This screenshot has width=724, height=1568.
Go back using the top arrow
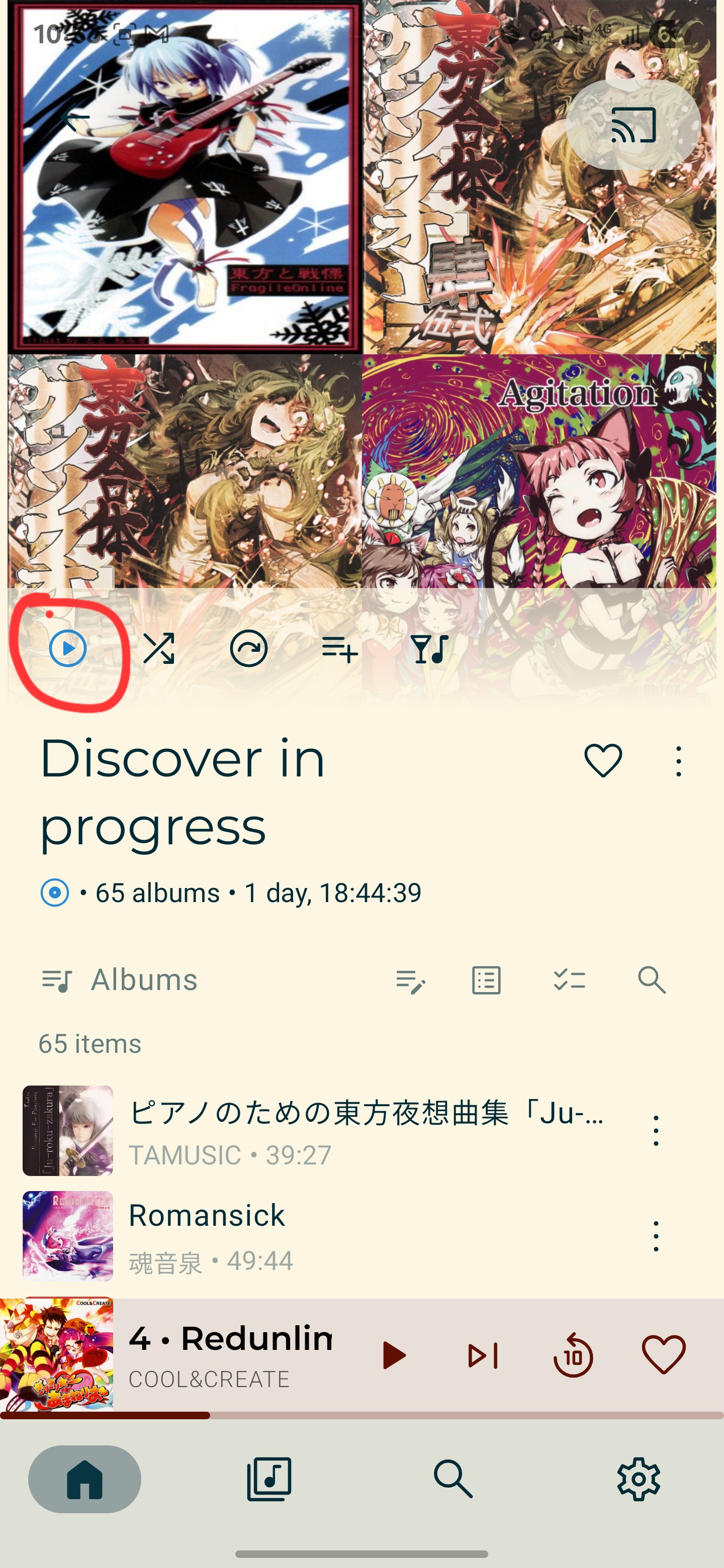click(x=75, y=118)
